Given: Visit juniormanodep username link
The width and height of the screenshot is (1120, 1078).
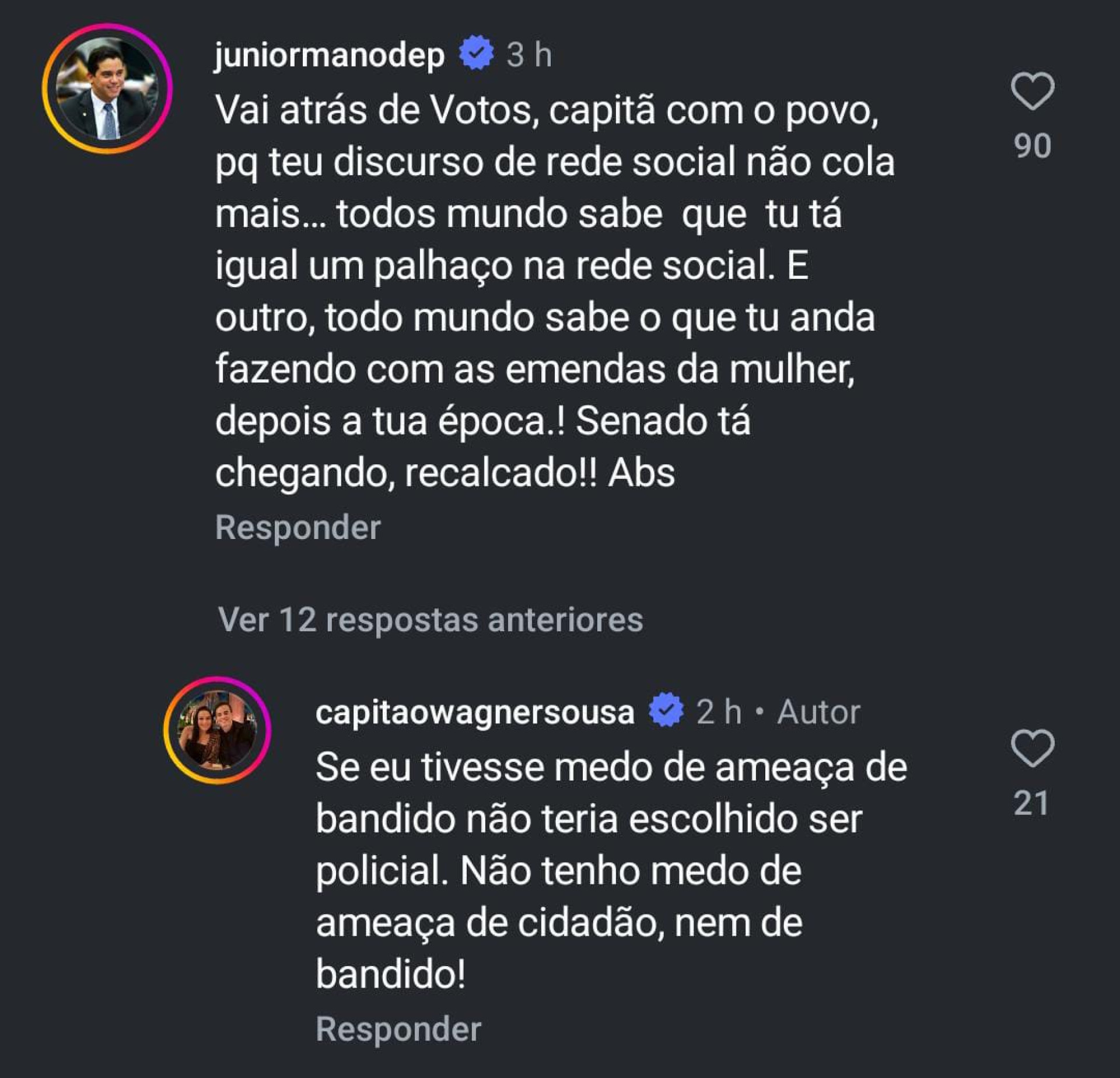Looking at the screenshot, I should 330,55.
